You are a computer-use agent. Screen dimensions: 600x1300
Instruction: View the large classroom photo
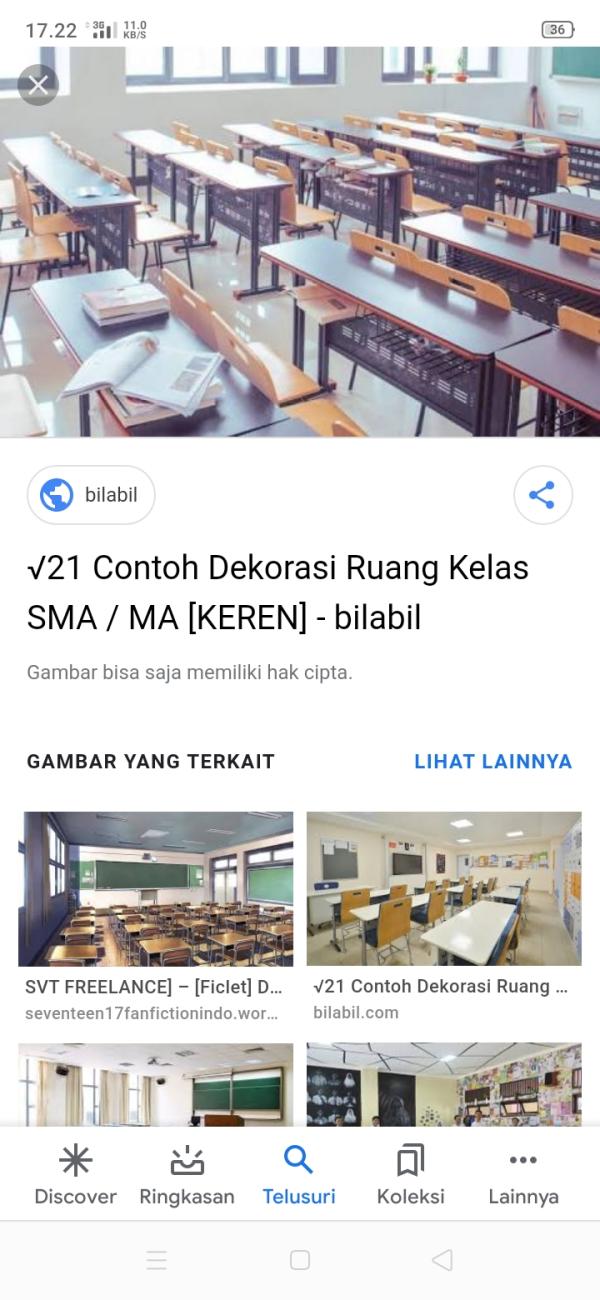coord(300,250)
